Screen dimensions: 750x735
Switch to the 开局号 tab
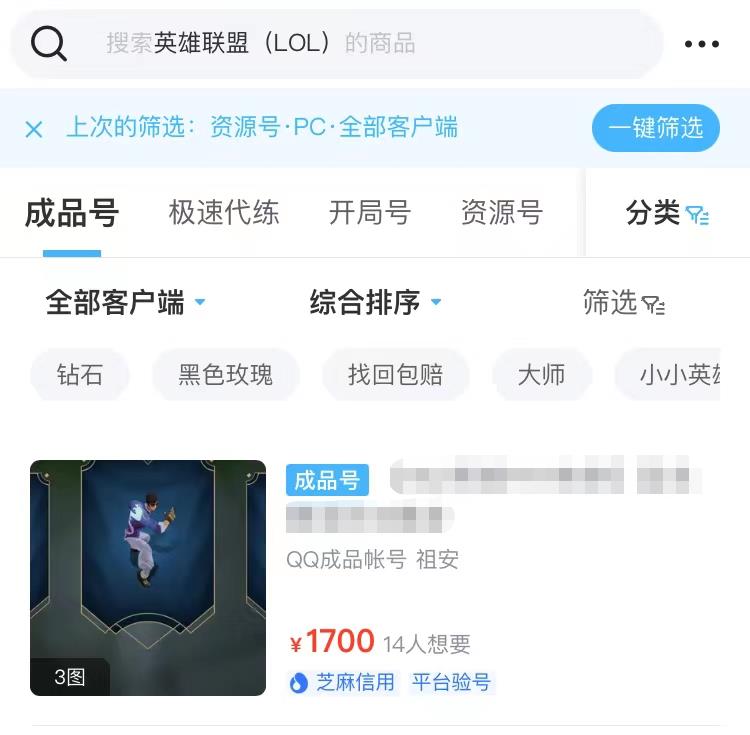(370, 213)
